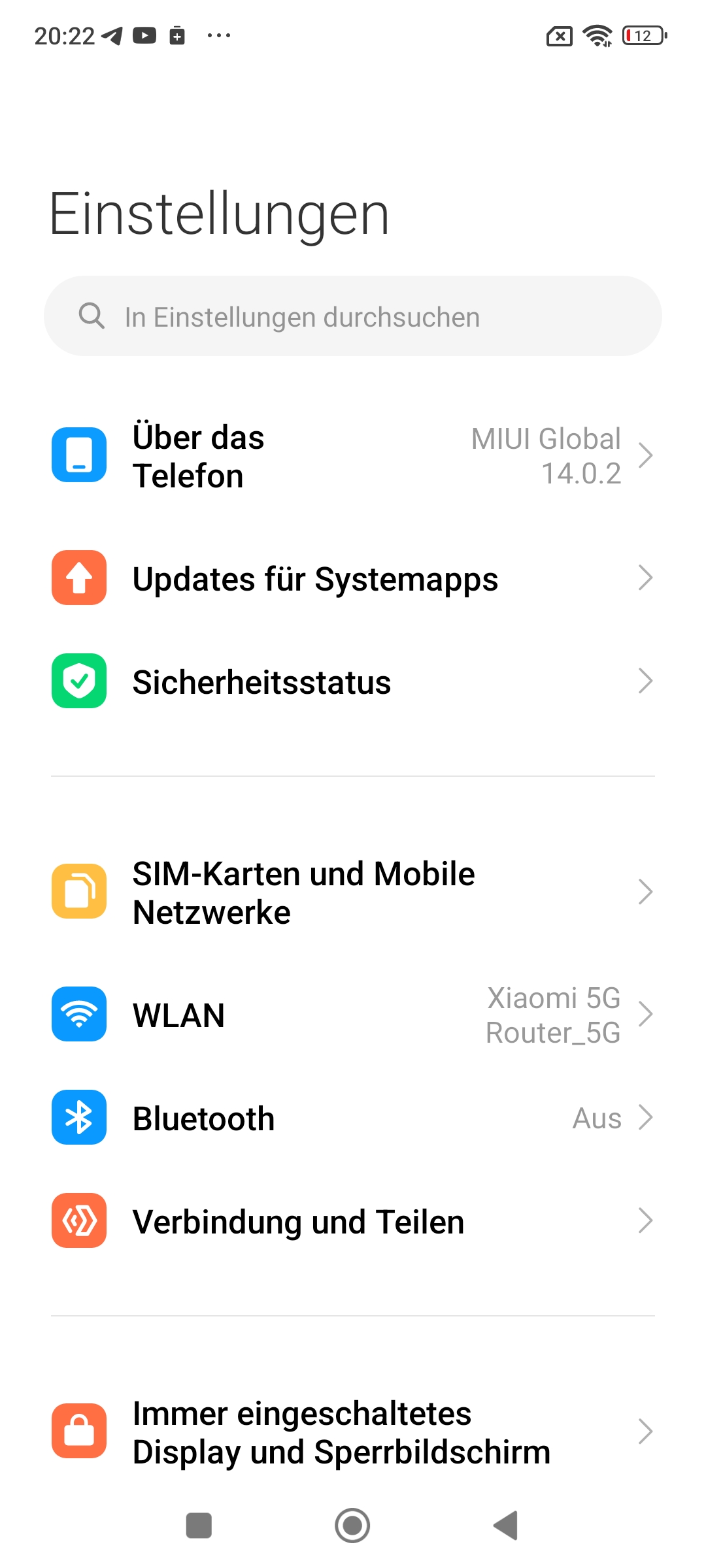Tap the system back button
The width and height of the screenshot is (706, 1568).
506,1526
